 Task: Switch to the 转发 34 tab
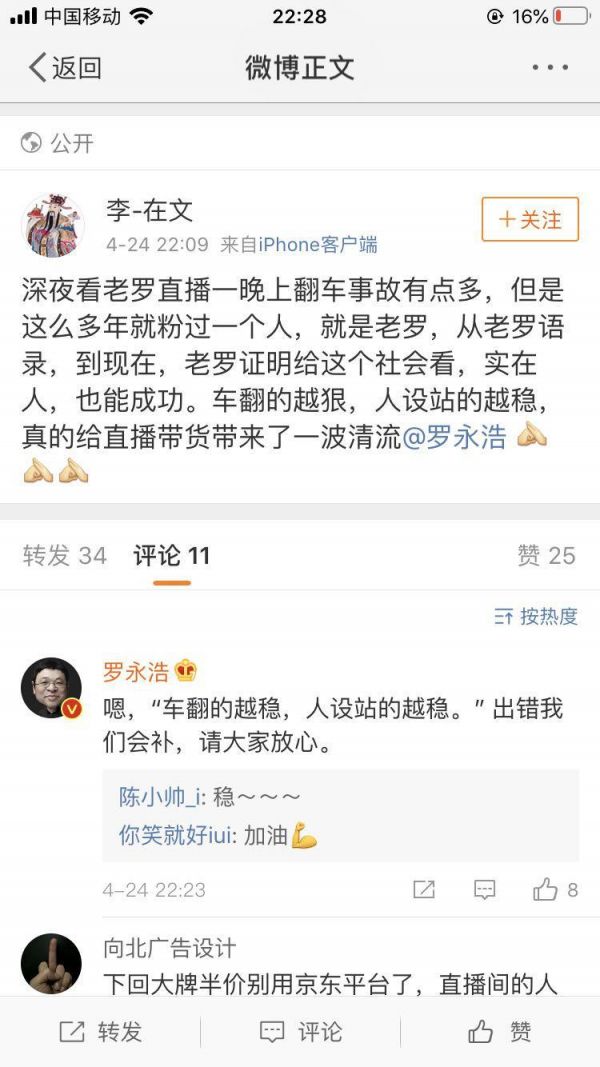[x=65, y=556]
